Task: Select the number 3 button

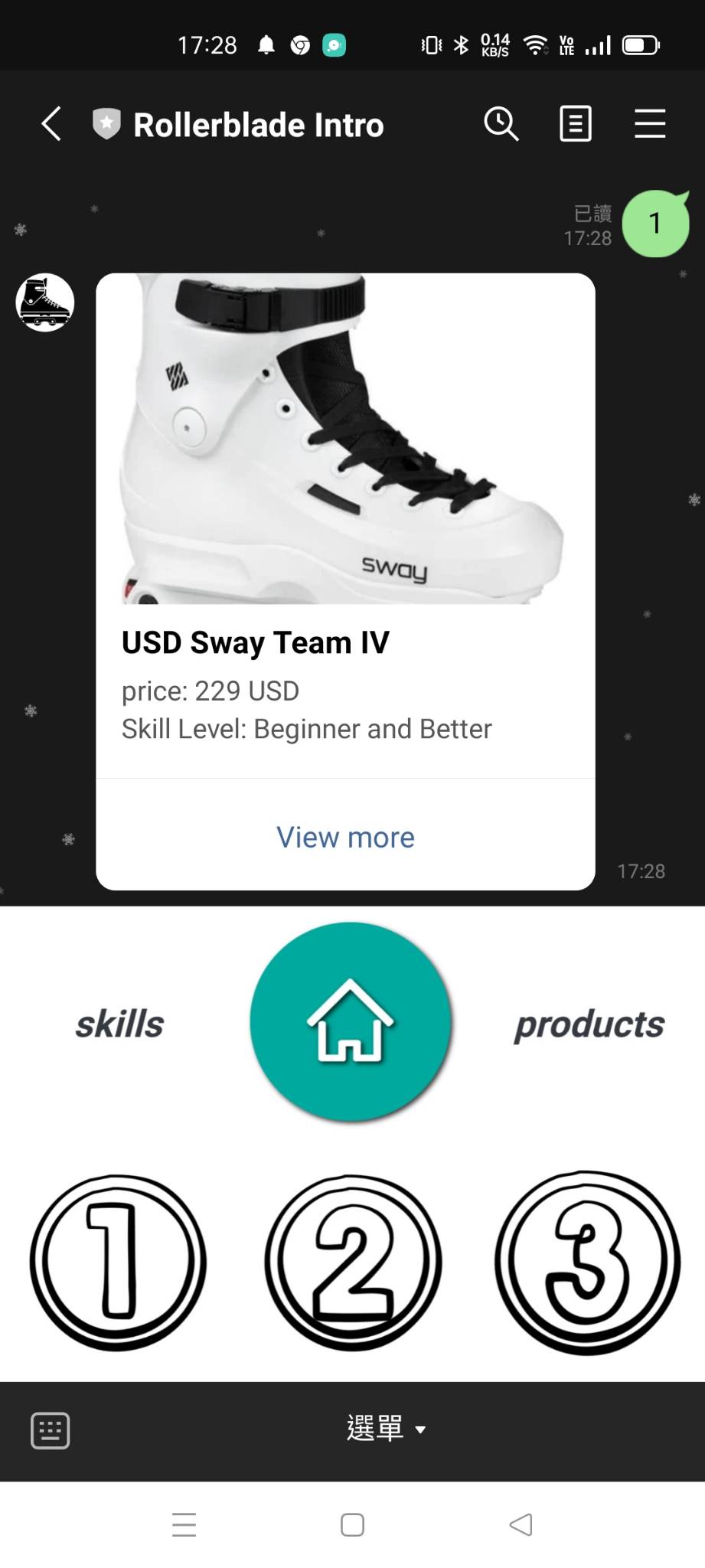Action: pos(587,1263)
